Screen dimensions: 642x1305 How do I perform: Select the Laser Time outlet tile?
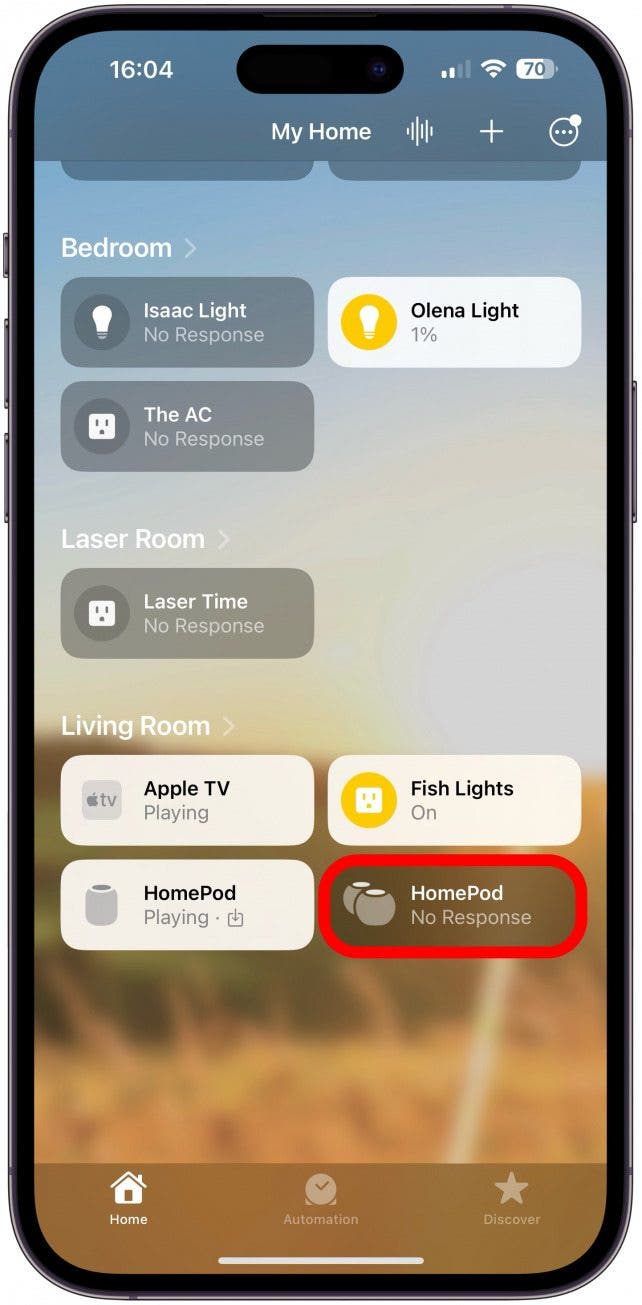(187, 613)
